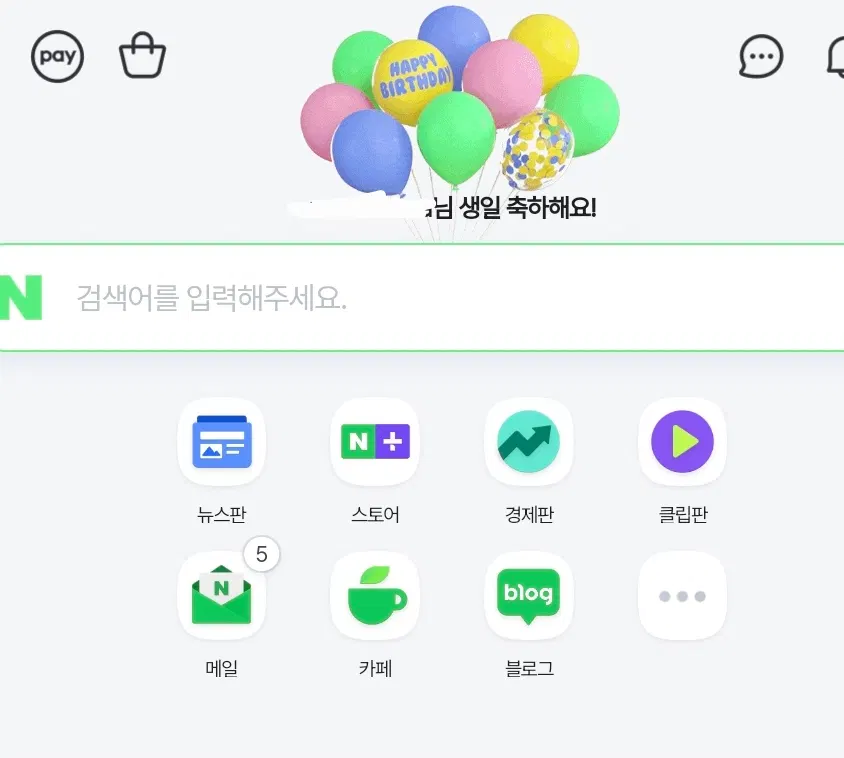Screen dimensions: 844x758
Task: Open the 경제판 shortcut
Action: (528, 442)
